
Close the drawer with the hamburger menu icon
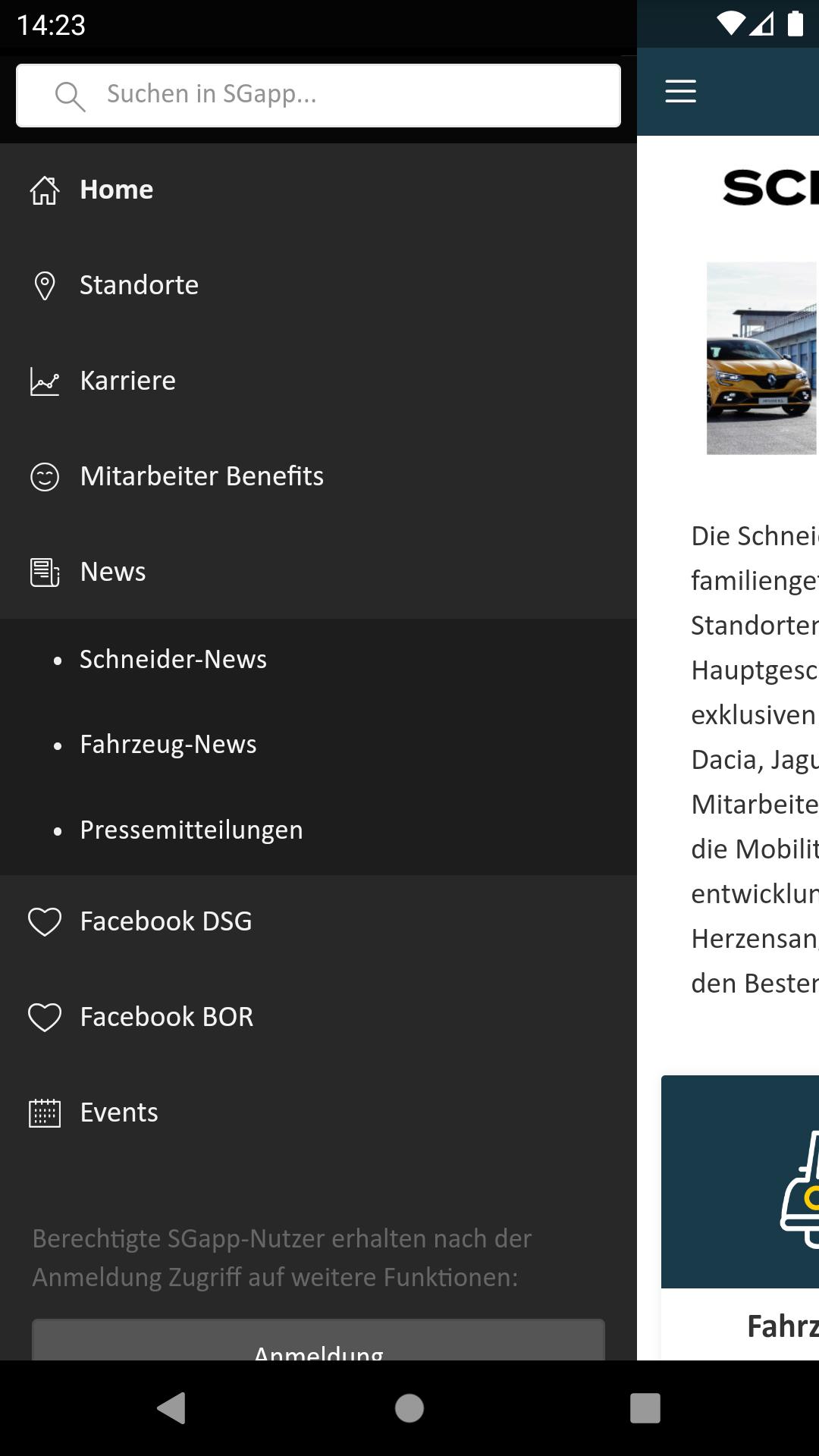point(680,91)
